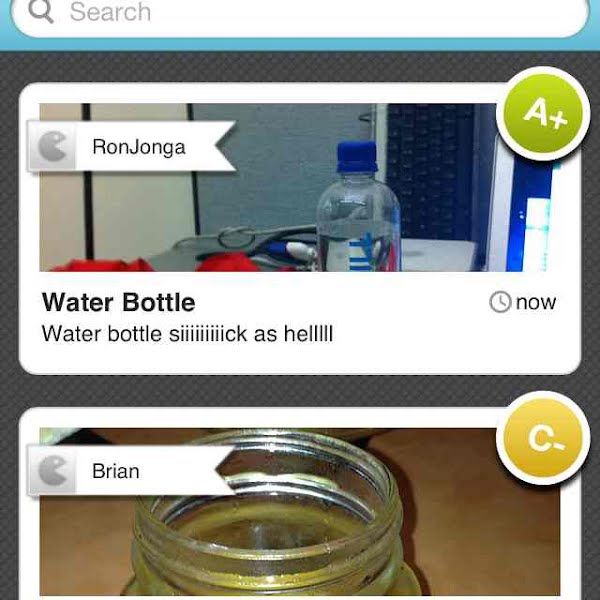Tap the Search field
This screenshot has height=600, width=600.
pyautogui.click(x=300, y=14)
